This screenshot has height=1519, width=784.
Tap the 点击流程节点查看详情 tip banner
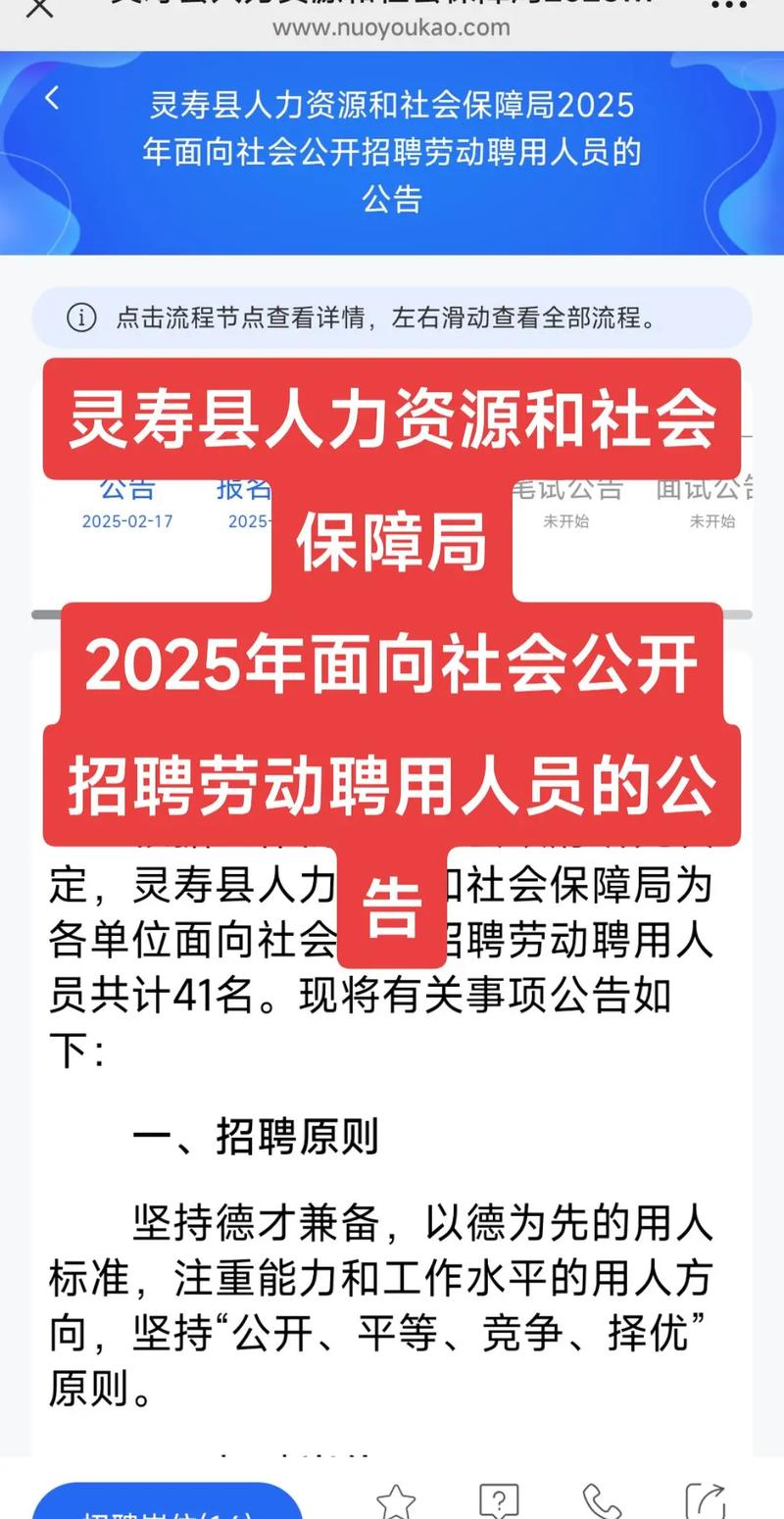coord(392,318)
